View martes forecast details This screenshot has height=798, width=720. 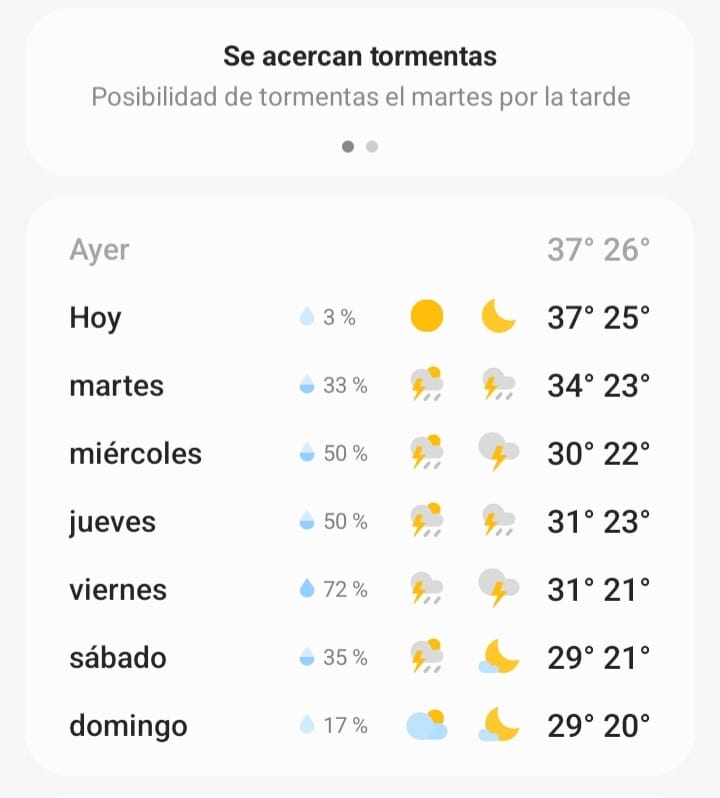359,386
